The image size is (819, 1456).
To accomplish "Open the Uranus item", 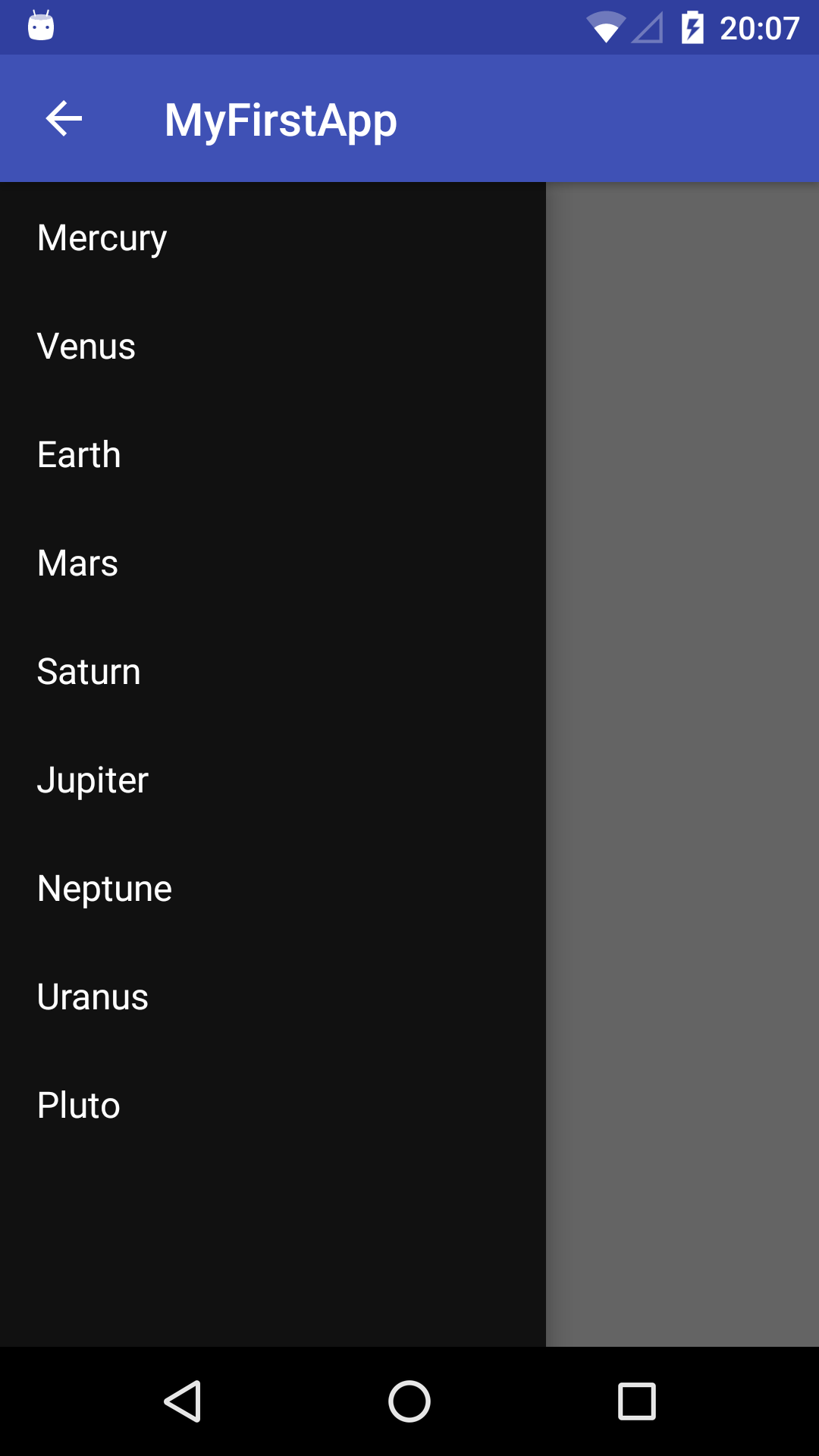I will 273,996.
